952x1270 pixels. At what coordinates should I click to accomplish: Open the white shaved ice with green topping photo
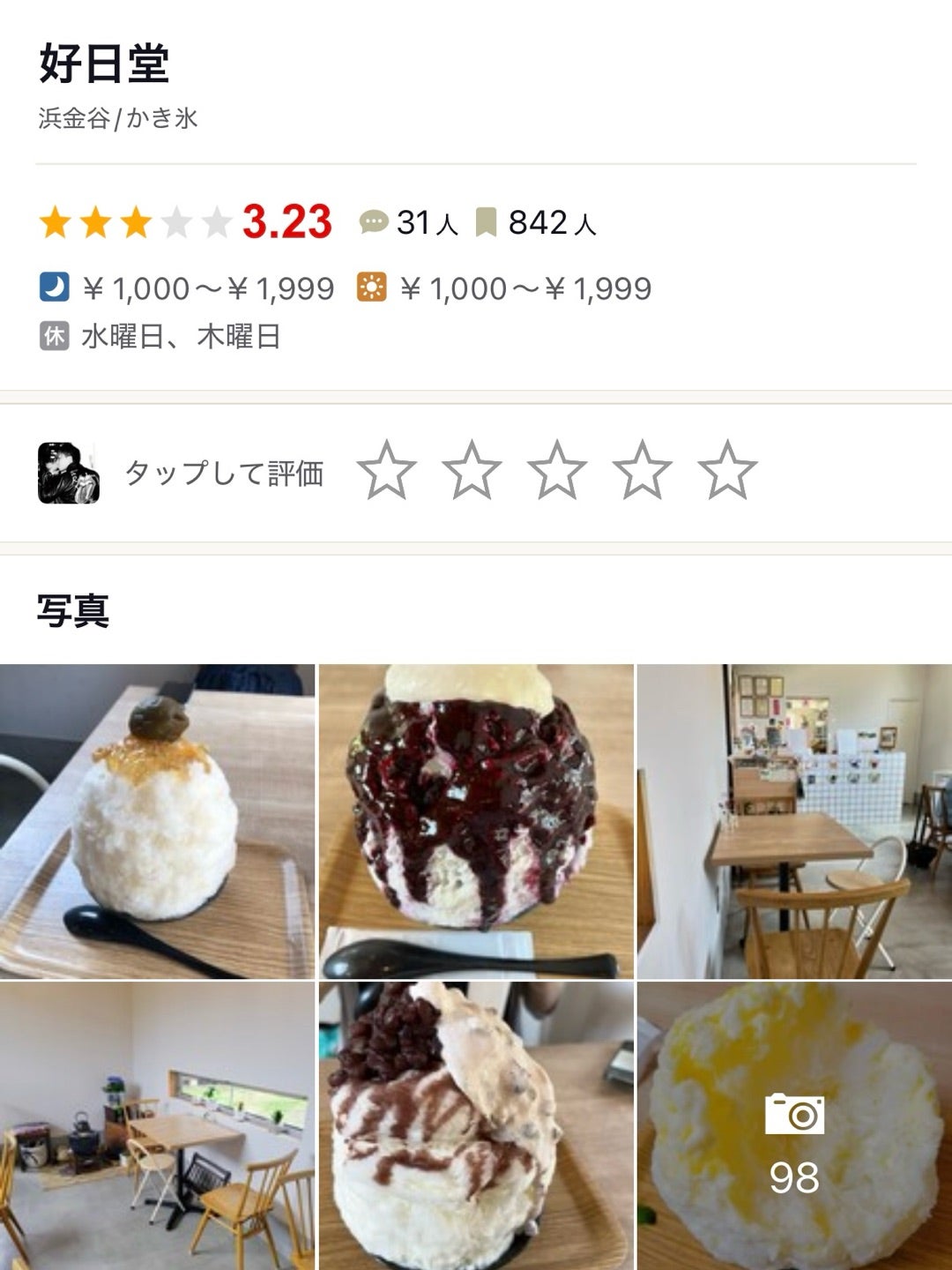[157, 821]
